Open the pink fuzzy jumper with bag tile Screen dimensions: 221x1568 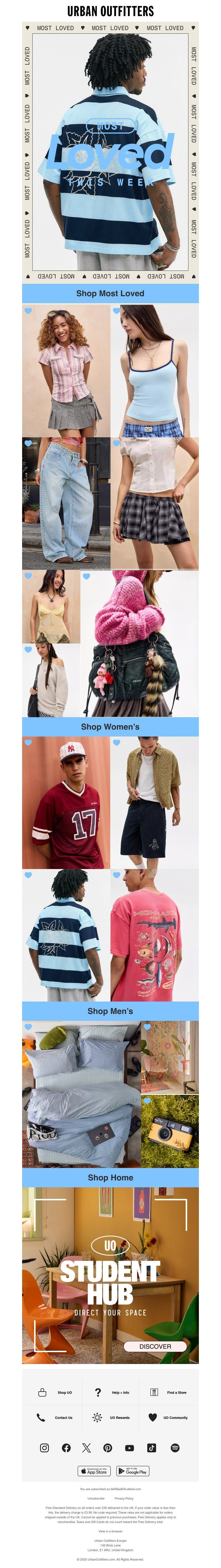click(139, 643)
